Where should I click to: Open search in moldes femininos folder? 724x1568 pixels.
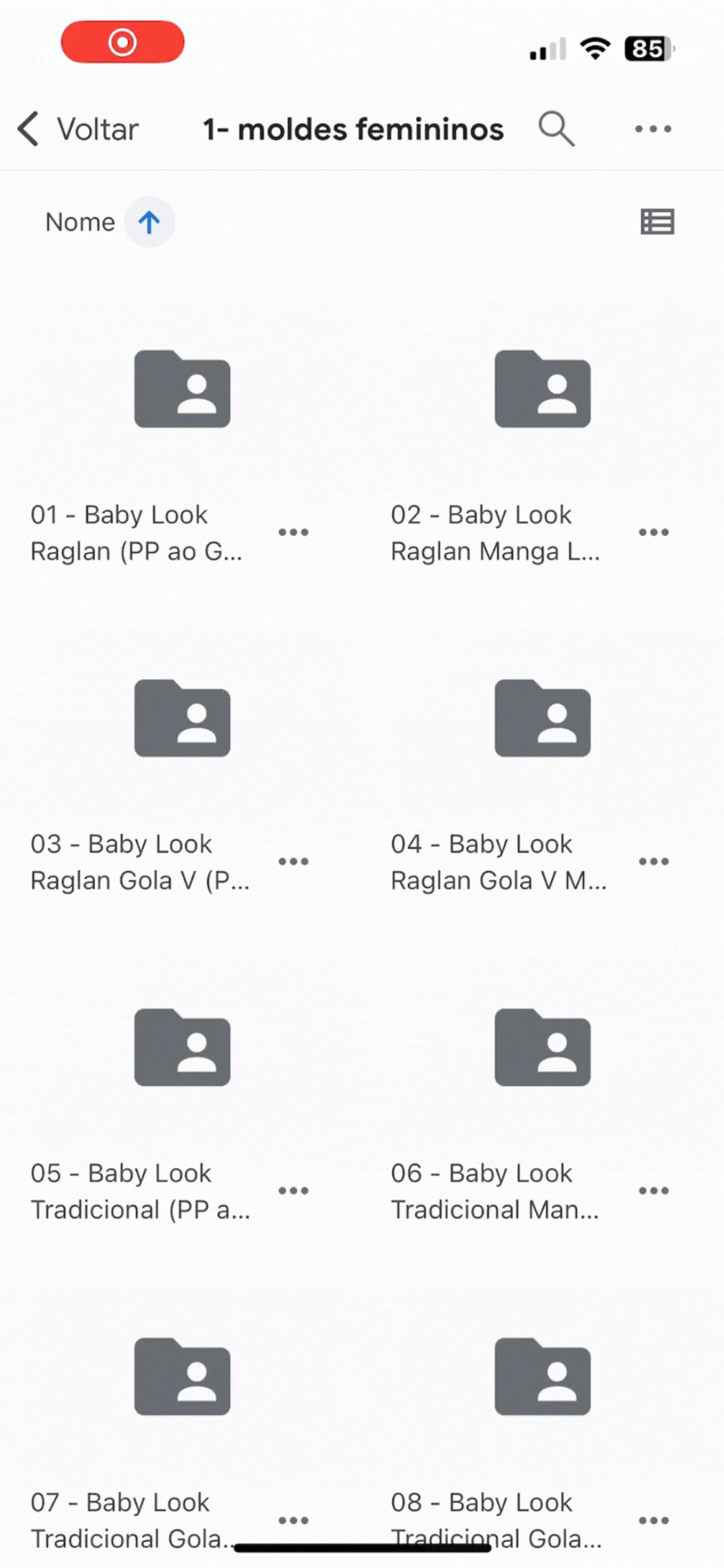556,129
